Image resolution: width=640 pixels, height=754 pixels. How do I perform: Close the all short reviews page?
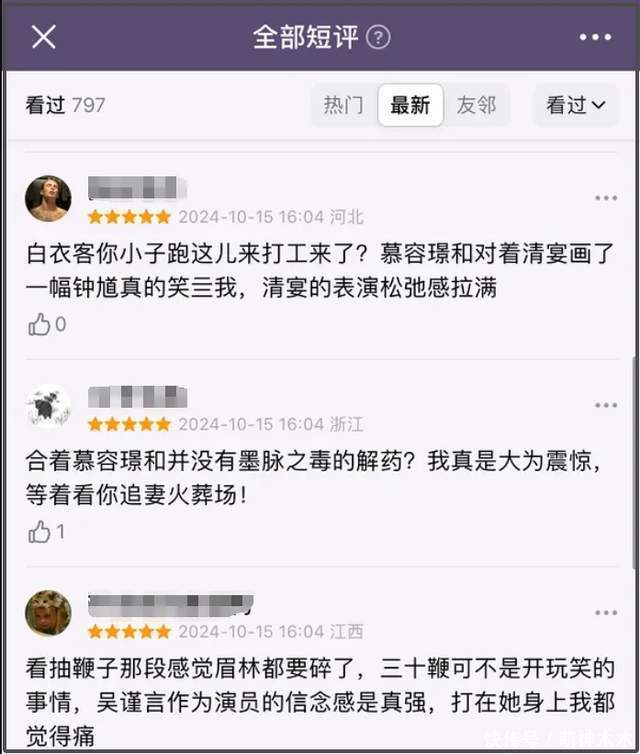pos(43,37)
